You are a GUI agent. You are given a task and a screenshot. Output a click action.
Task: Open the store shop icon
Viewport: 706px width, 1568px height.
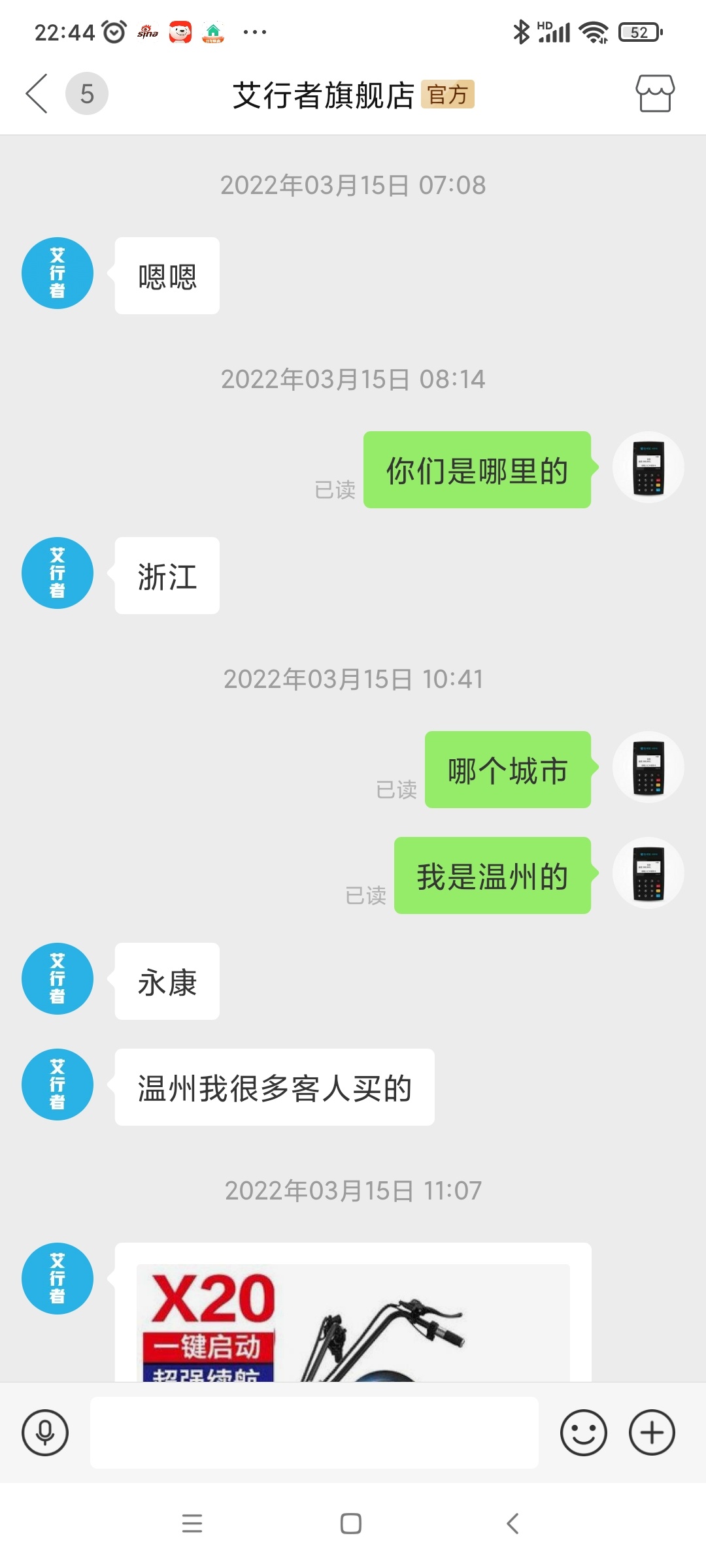(x=654, y=93)
